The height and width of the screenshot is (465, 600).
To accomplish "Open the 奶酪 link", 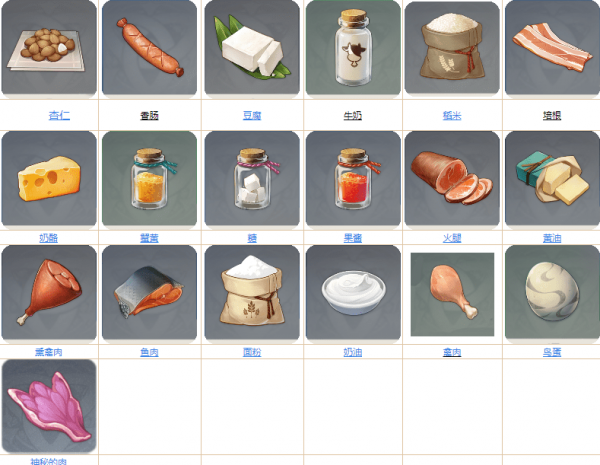I will tap(48, 238).
